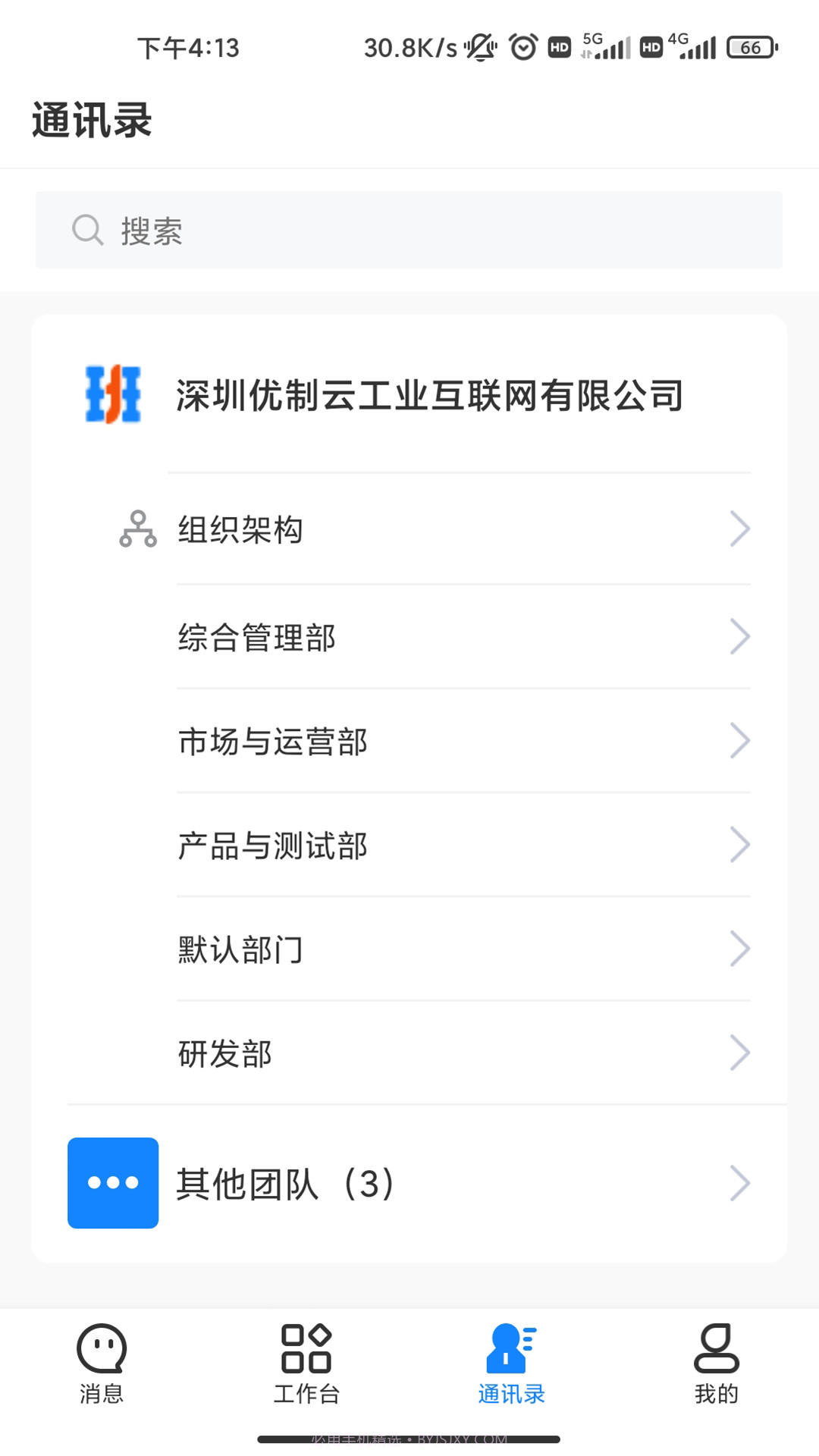This screenshot has height=1456, width=819.
Task: Switch to the 消息 tab
Action: (x=101, y=1365)
